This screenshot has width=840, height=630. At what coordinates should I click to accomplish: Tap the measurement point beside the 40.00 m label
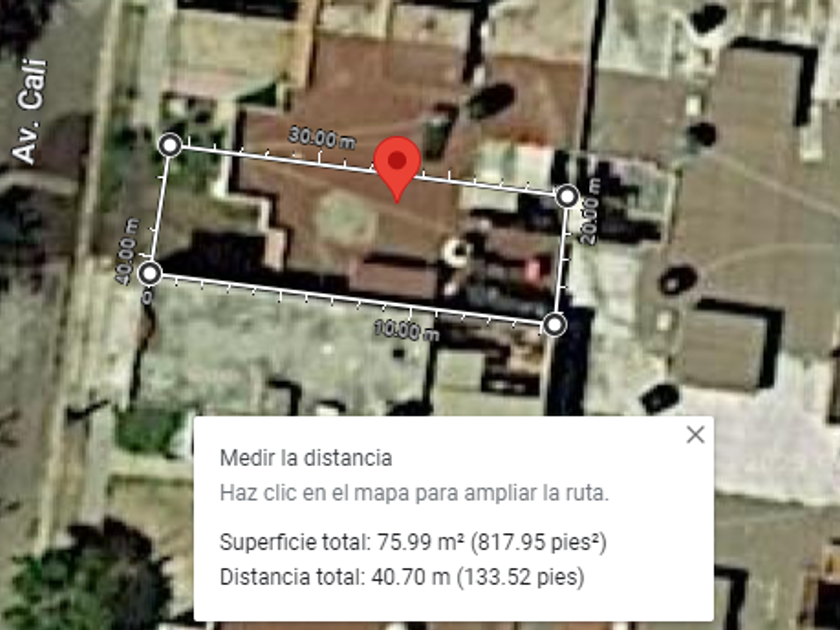[x=150, y=272]
